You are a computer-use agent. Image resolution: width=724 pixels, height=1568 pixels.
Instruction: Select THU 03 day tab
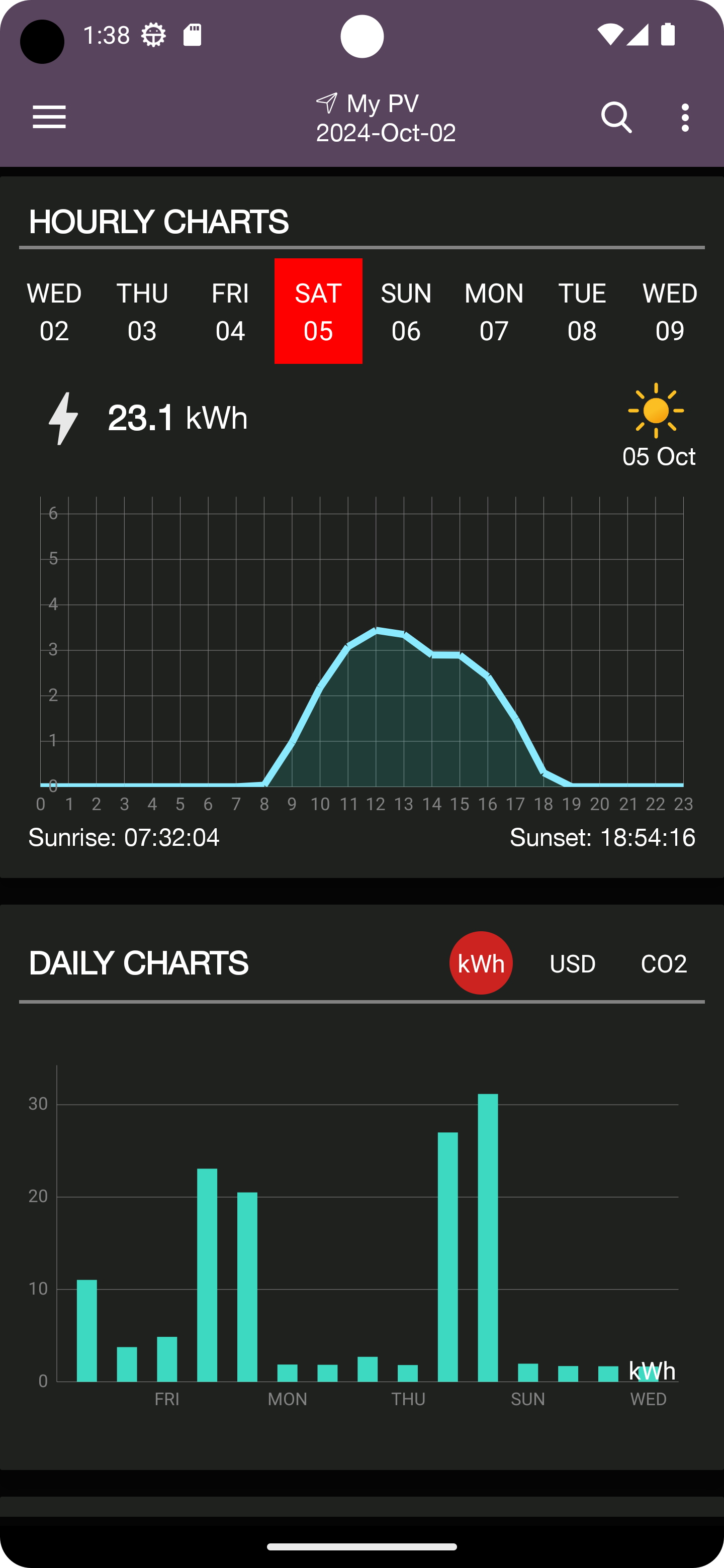pos(142,311)
